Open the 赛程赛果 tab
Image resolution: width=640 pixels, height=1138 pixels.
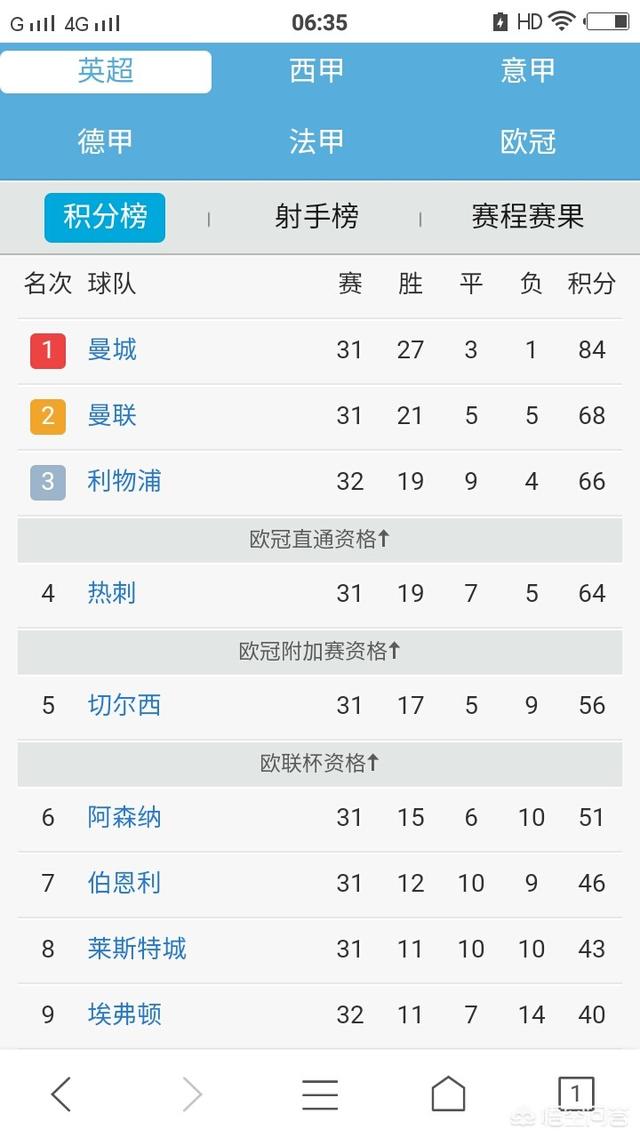click(528, 216)
